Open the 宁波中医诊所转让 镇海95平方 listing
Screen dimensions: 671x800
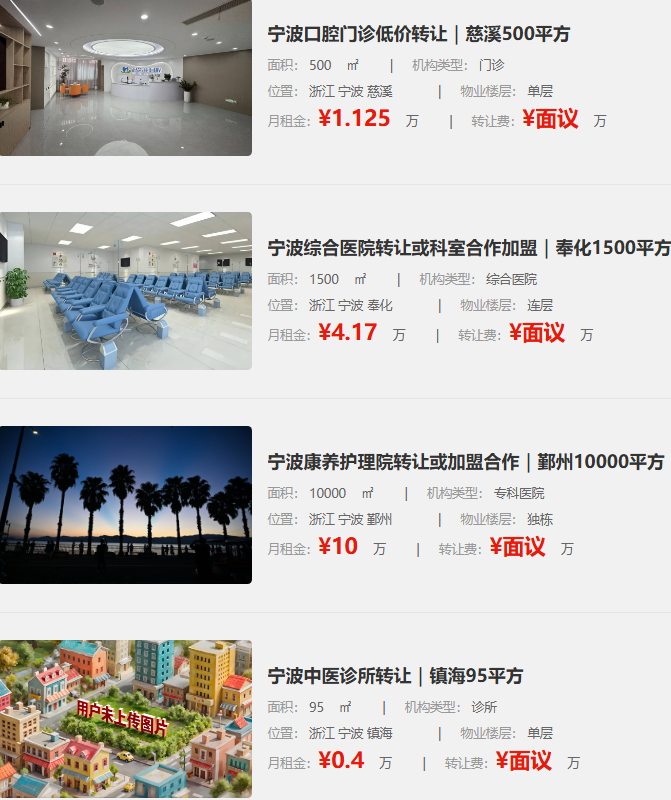click(395, 676)
